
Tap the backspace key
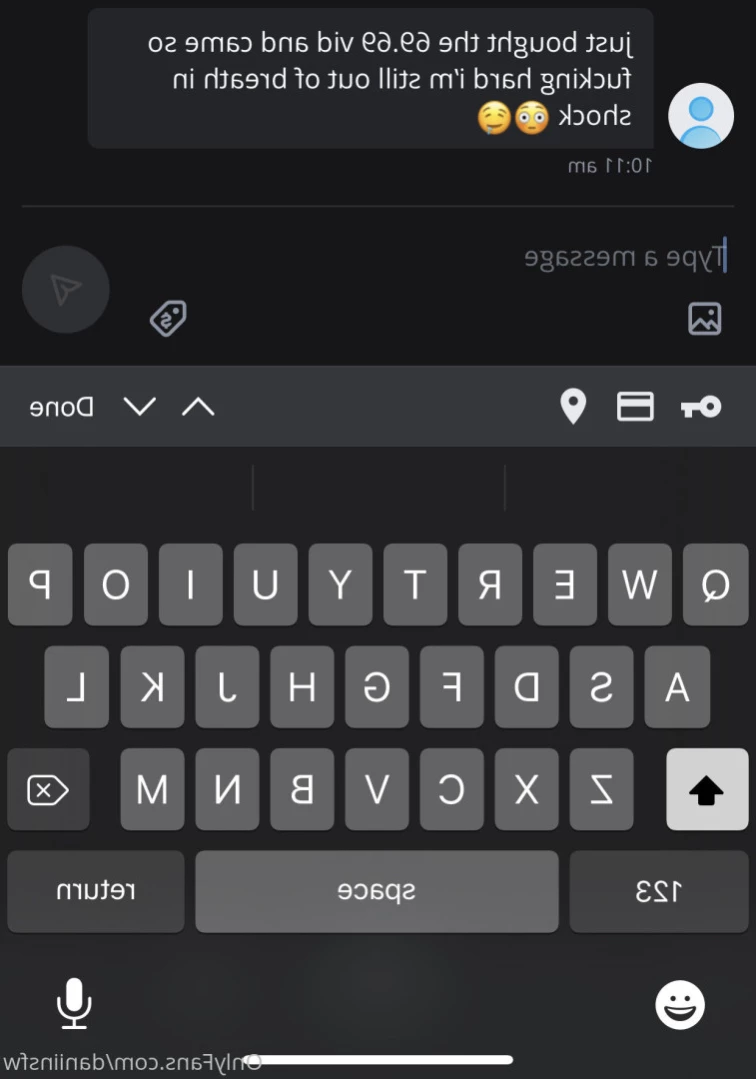(x=48, y=790)
